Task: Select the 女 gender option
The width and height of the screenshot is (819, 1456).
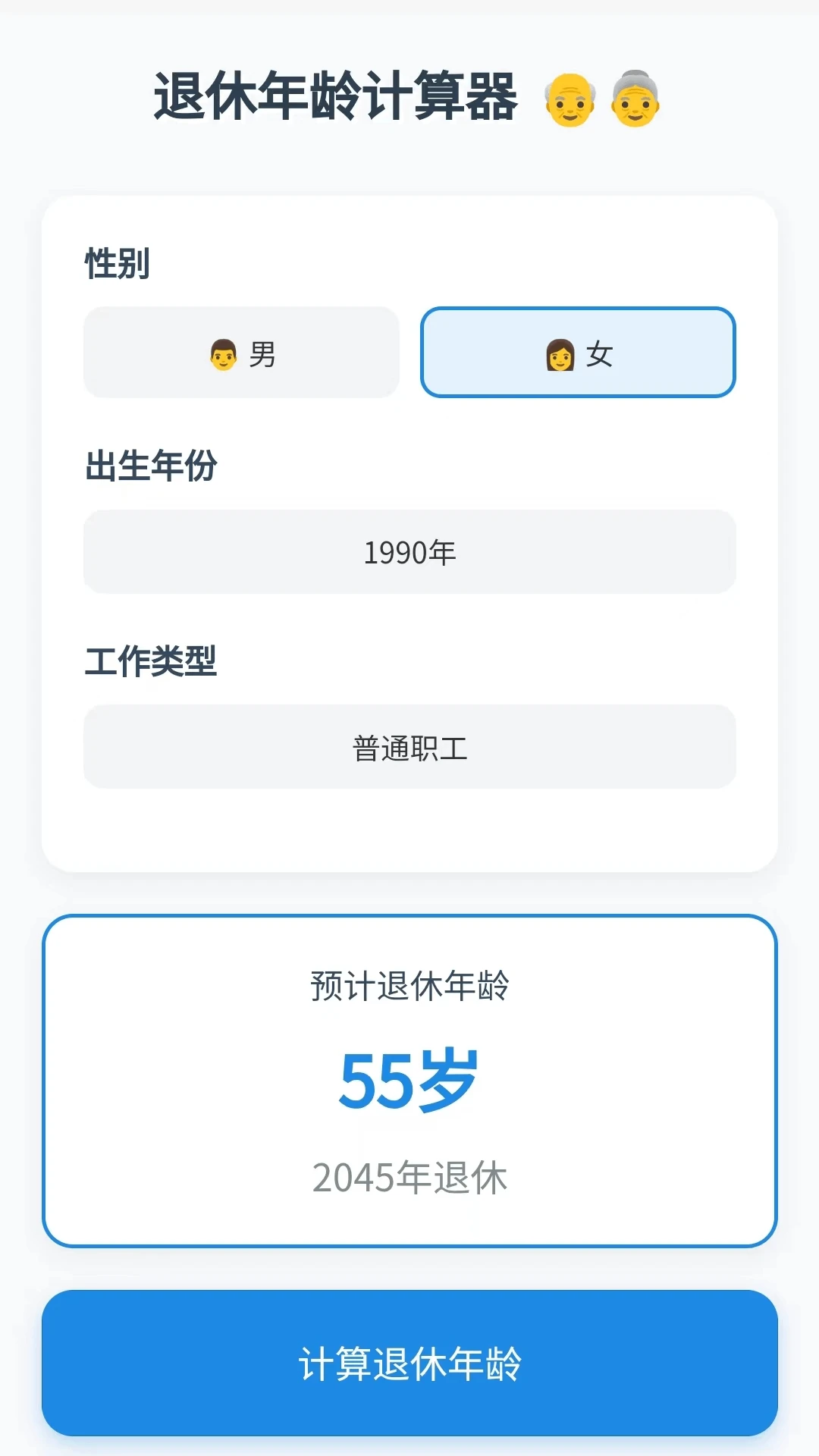Action: [578, 352]
